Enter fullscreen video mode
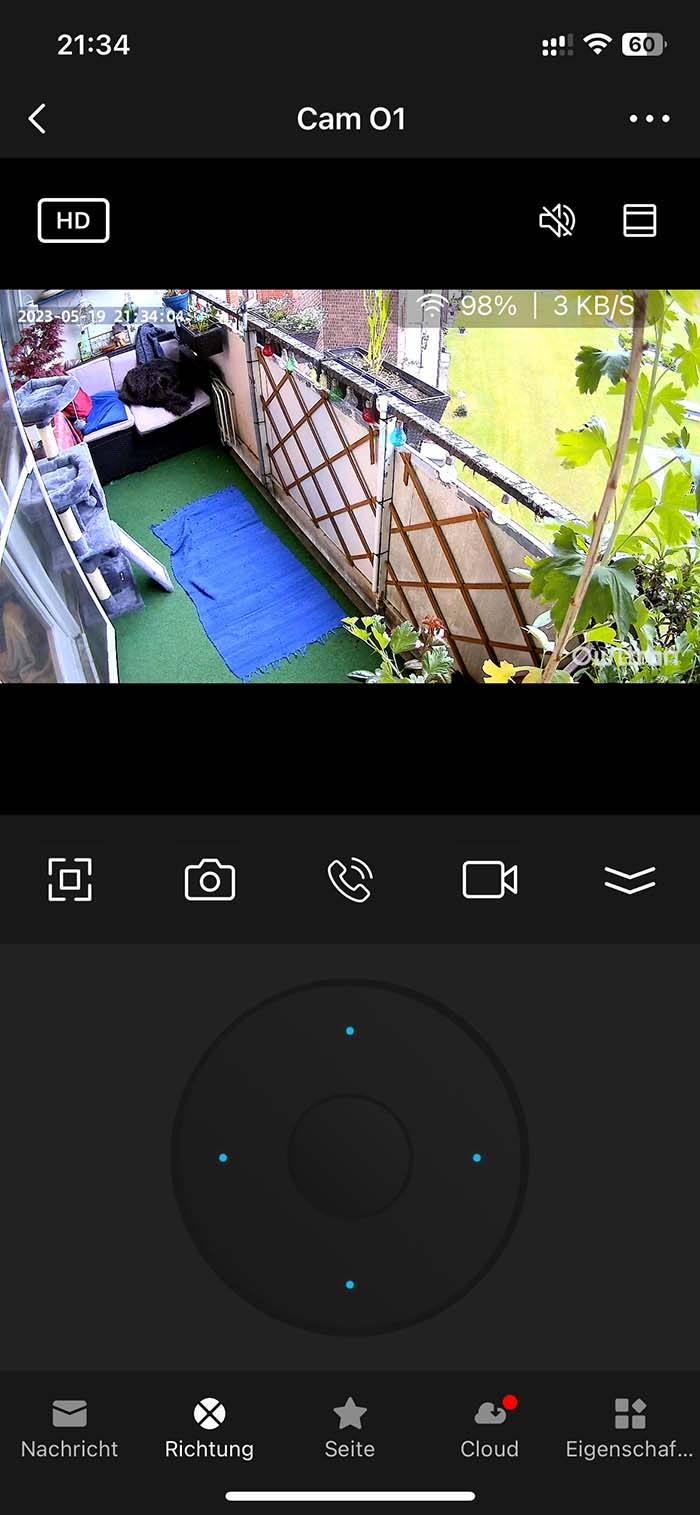The width and height of the screenshot is (700, 1515). pos(70,880)
